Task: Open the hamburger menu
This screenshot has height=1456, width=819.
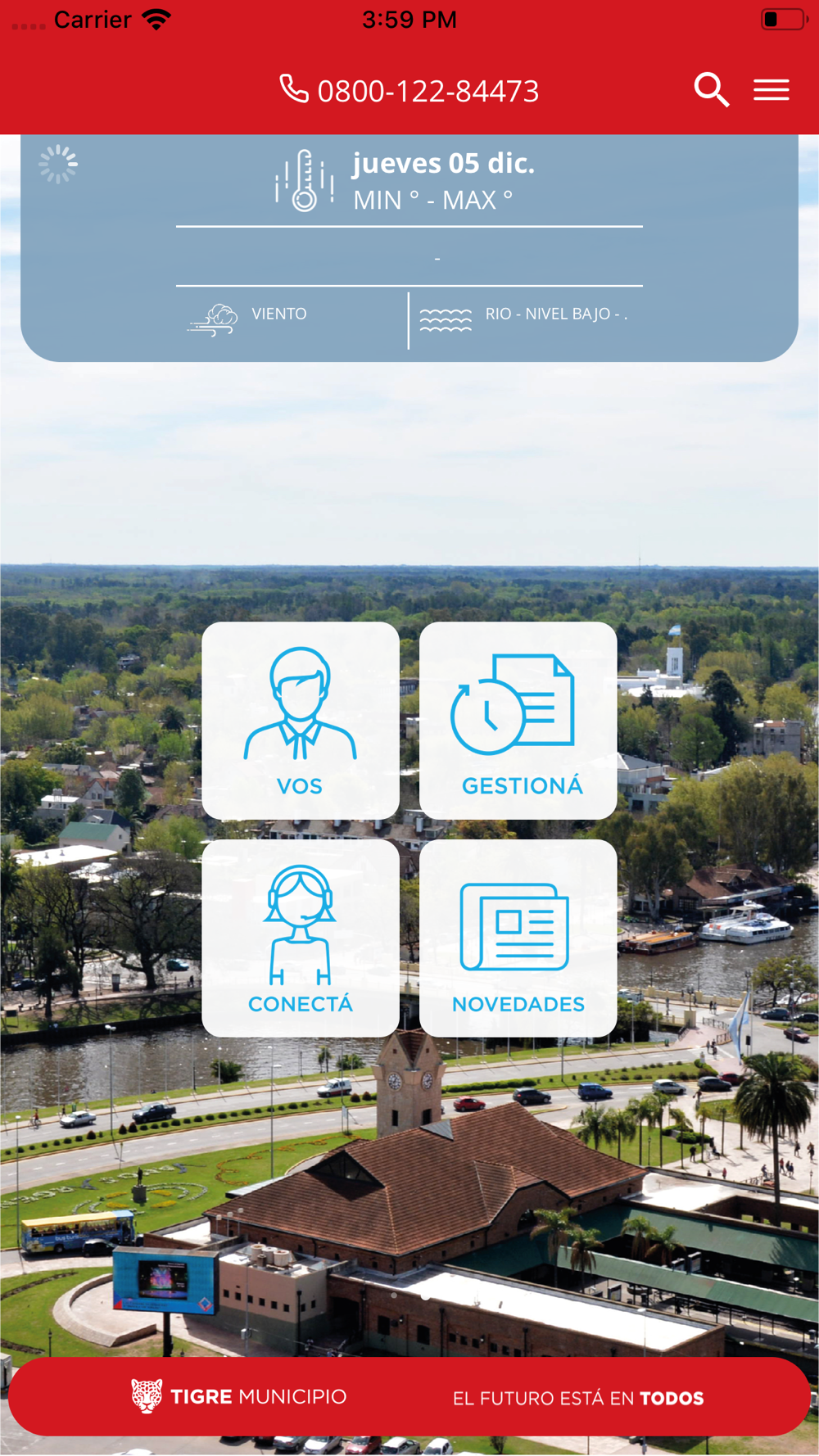Action: point(771,89)
